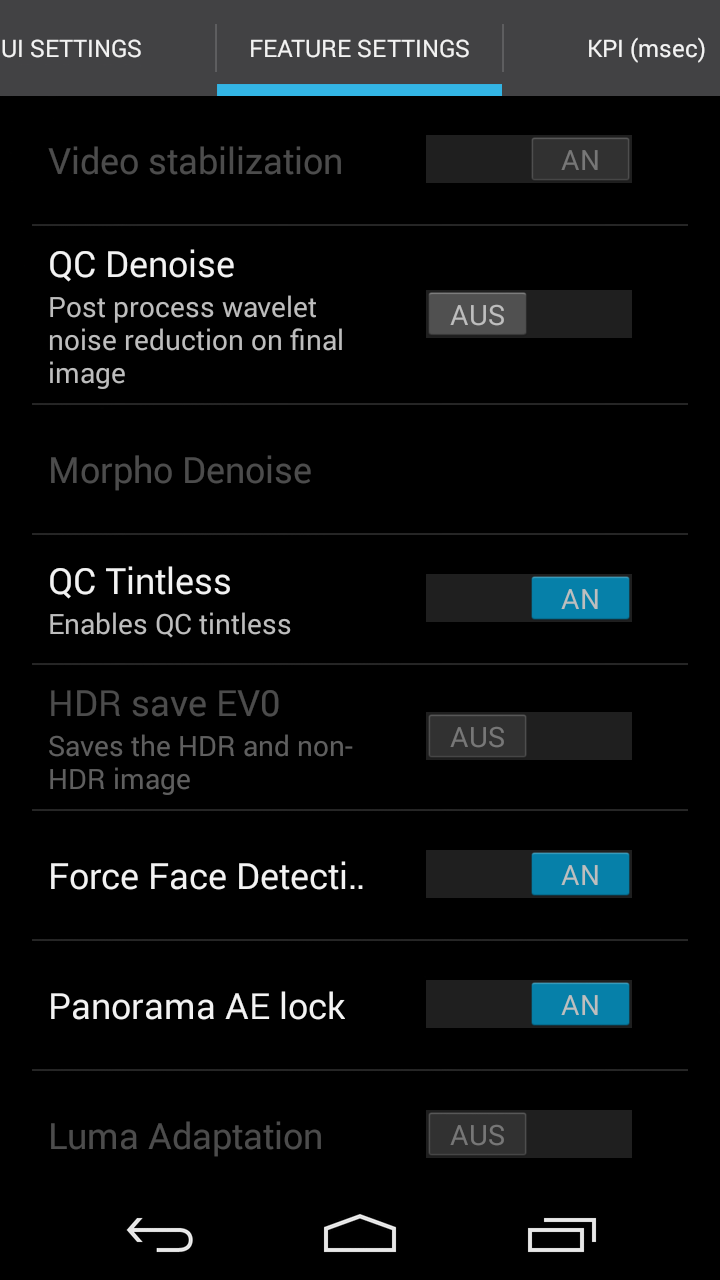The width and height of the screenshot is (720, 1280).
Task: Open the recent apps overview
Action: (561, 1235)
